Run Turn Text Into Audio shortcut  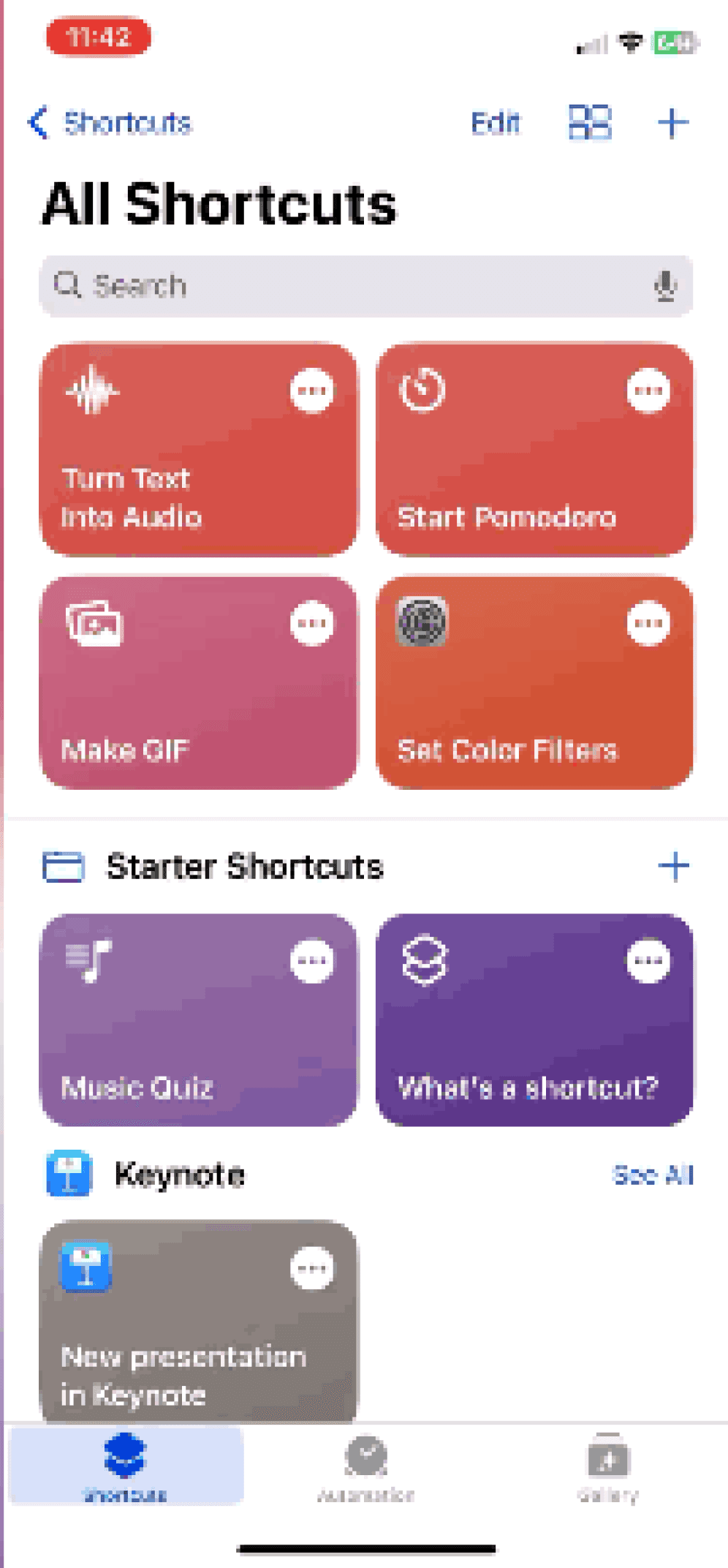[x=168, y=475]
